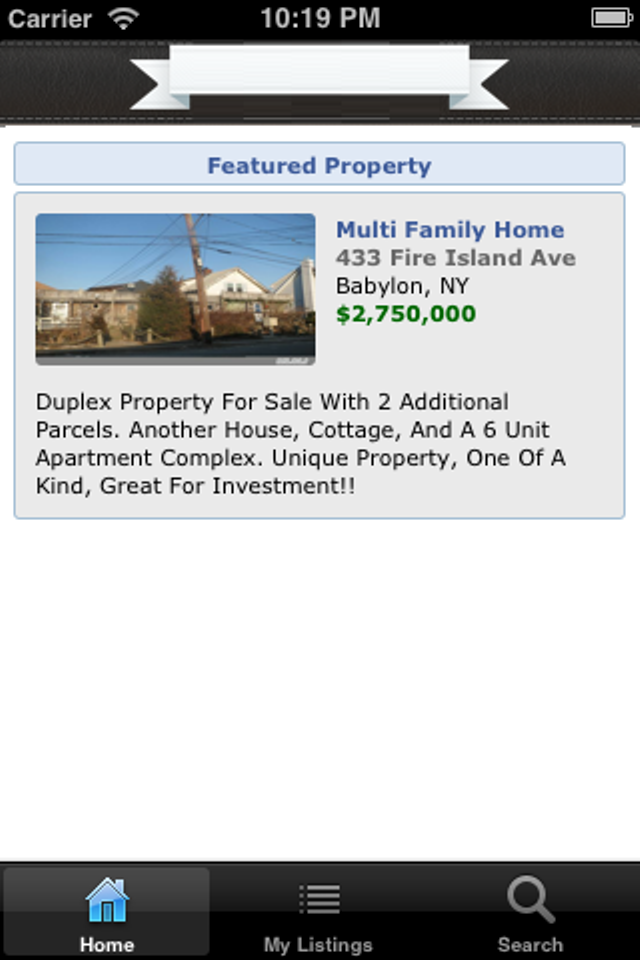Open the Multi Family Home listing link
640x960 pixels.
[x=450, y=230]
